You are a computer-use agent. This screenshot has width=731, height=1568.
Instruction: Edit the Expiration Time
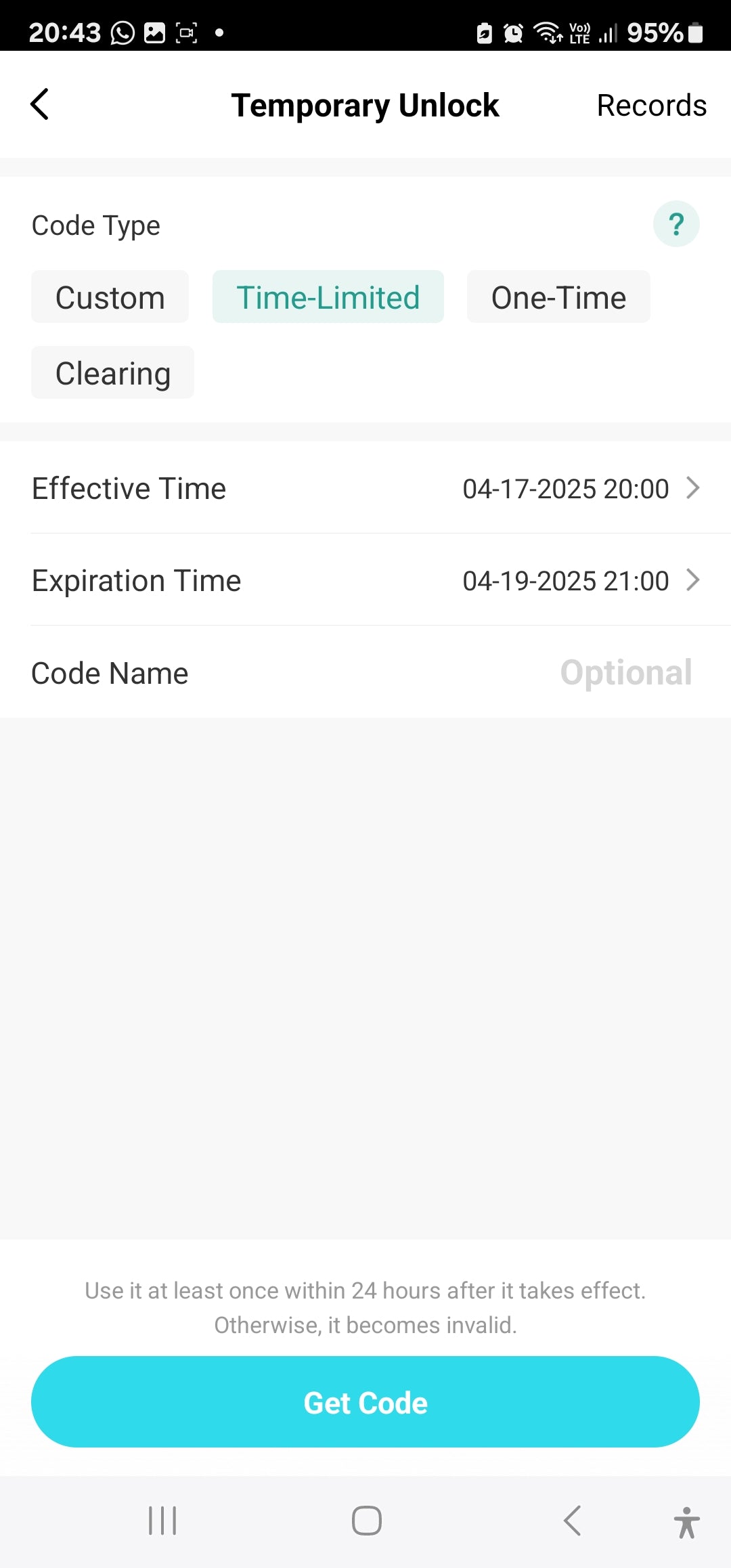580,580
